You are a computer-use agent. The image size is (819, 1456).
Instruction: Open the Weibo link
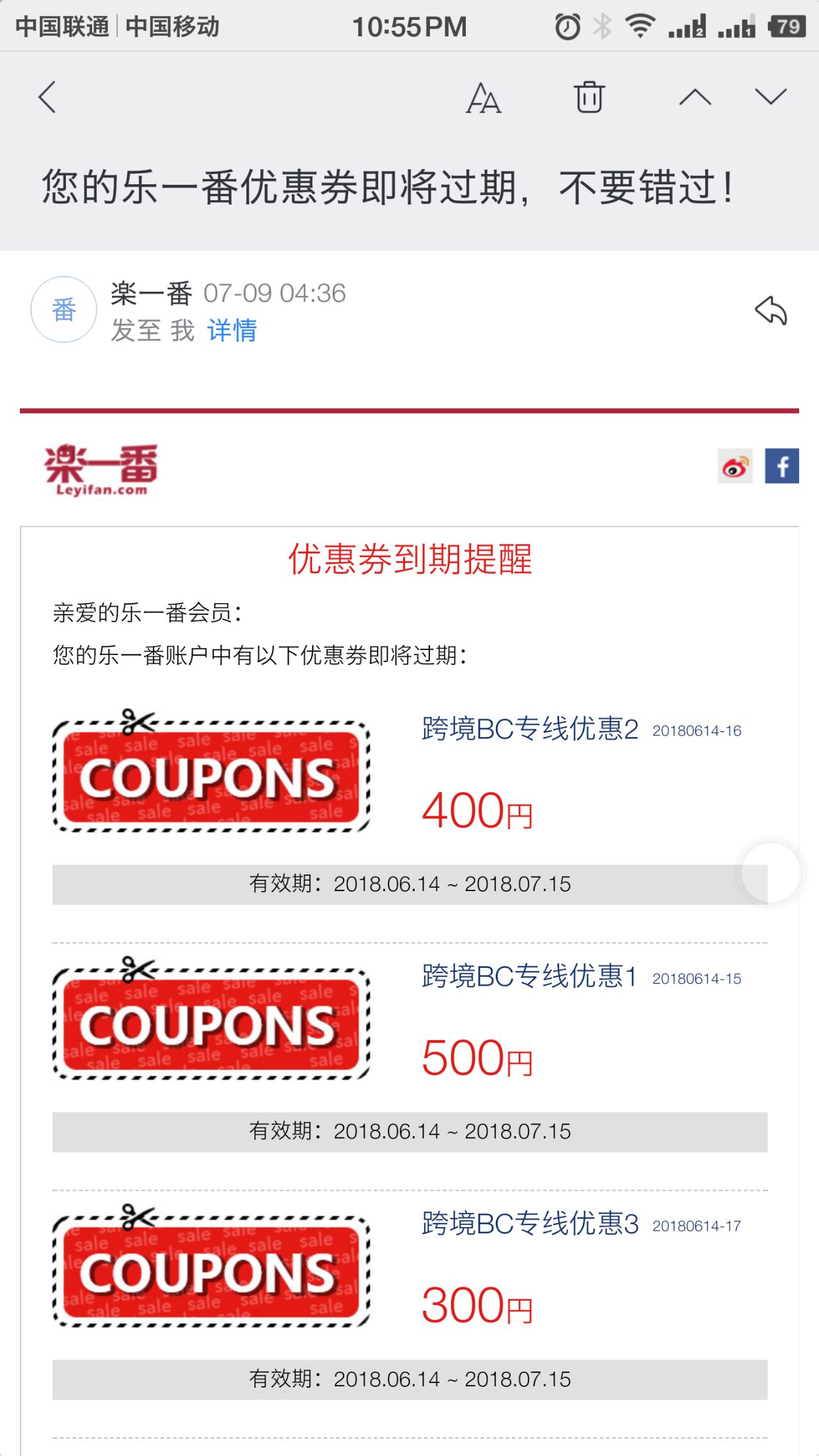click(735, 466)
